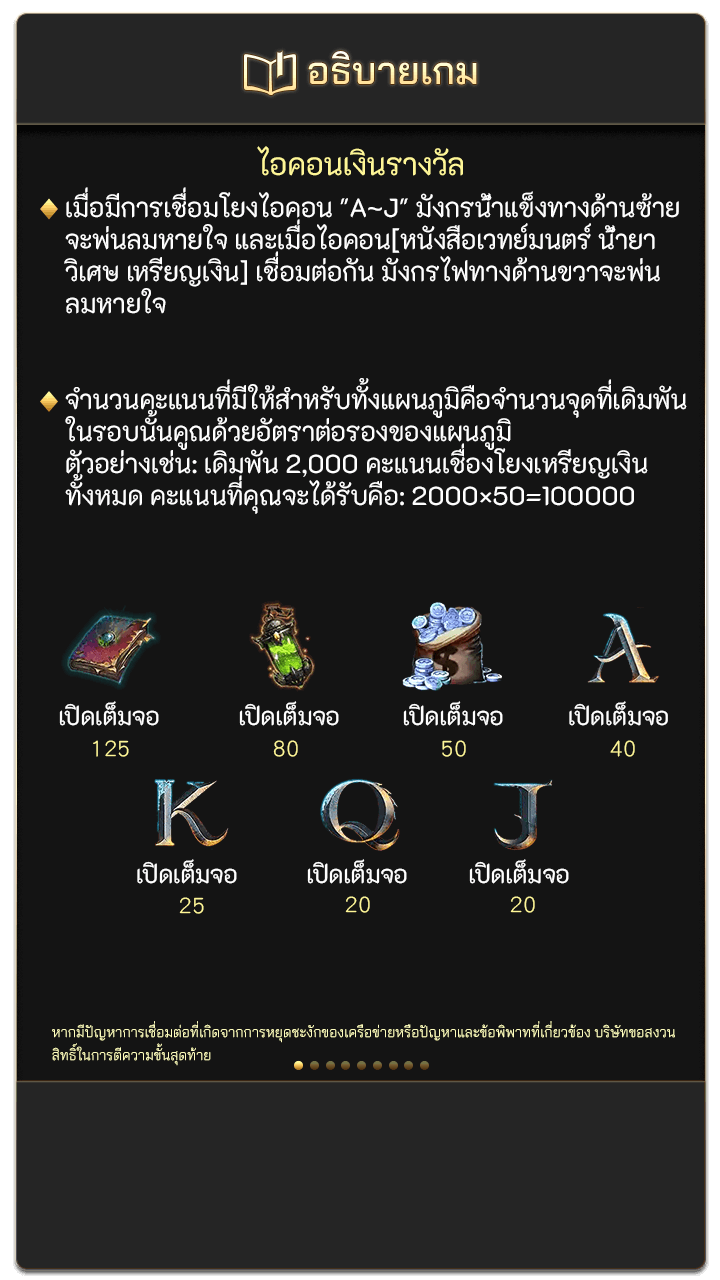Jump to the second help page dot
The height and width of the screenshot is (1280, 720).
coord(314,1065)
